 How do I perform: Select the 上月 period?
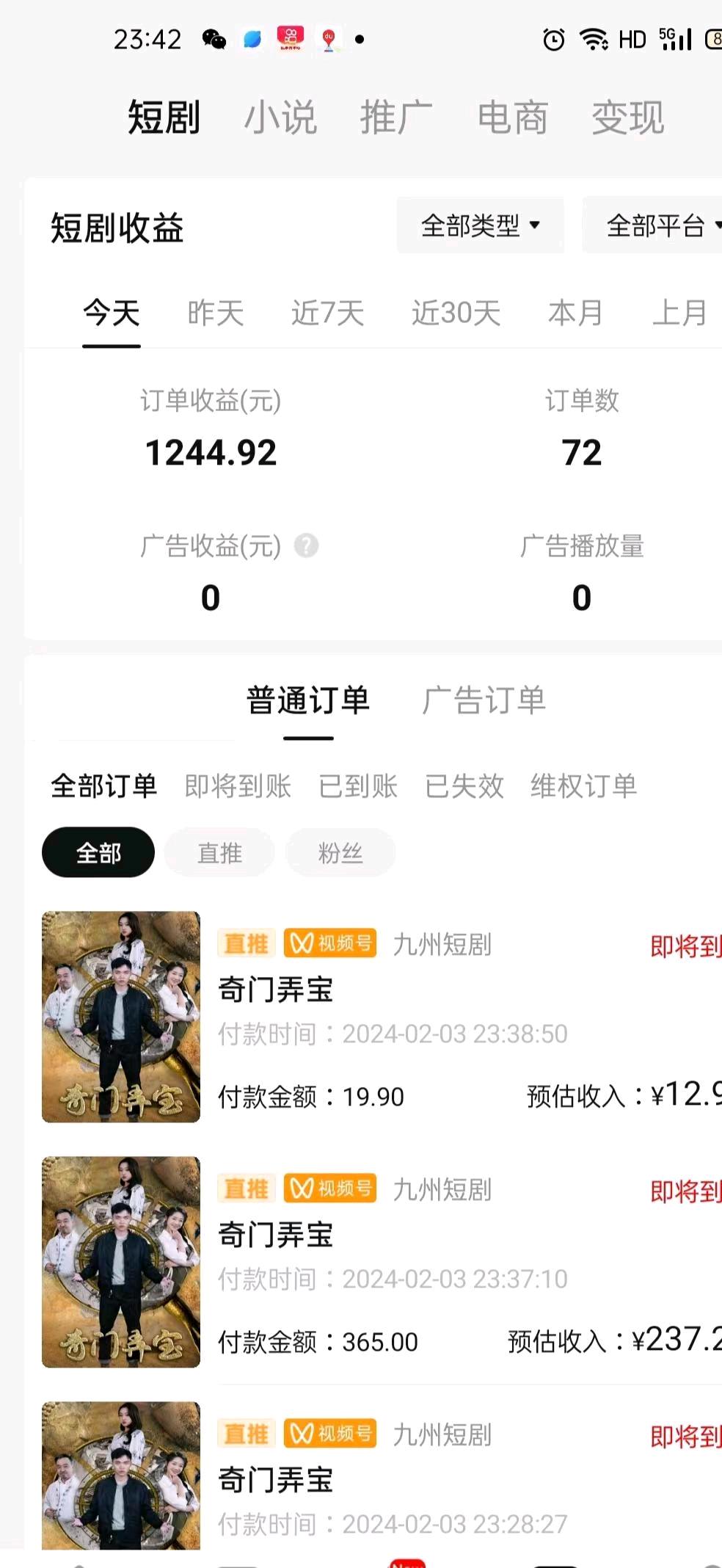click(x=679, y=313)
